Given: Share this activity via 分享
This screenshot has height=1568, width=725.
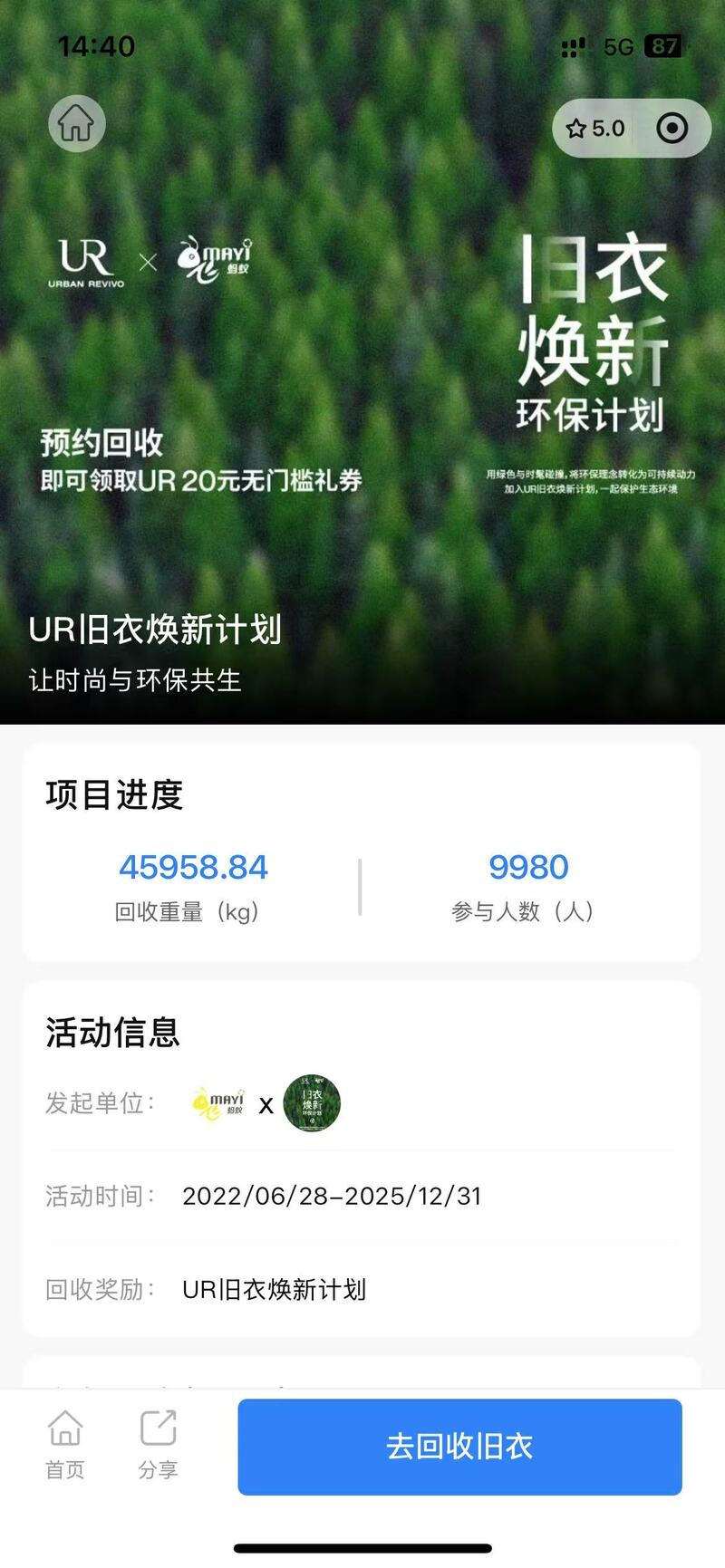Looking at the screenshot, I should pyautogui.click(x=159, y=1444).
